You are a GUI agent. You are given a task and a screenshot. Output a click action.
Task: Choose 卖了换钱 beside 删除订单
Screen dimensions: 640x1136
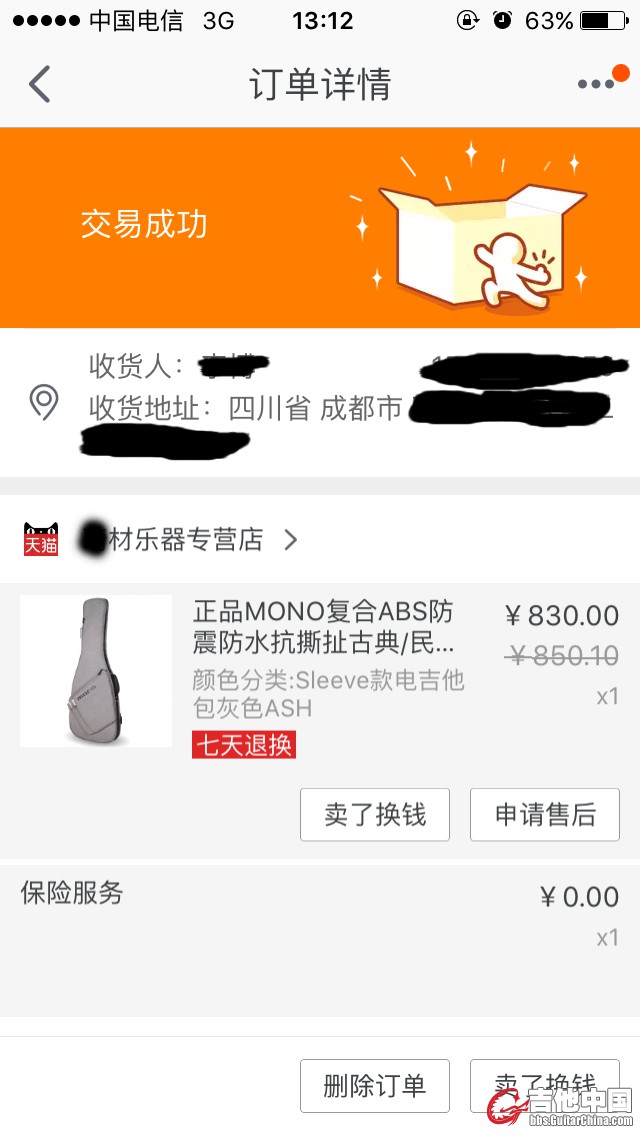[x=545, y=1086]
